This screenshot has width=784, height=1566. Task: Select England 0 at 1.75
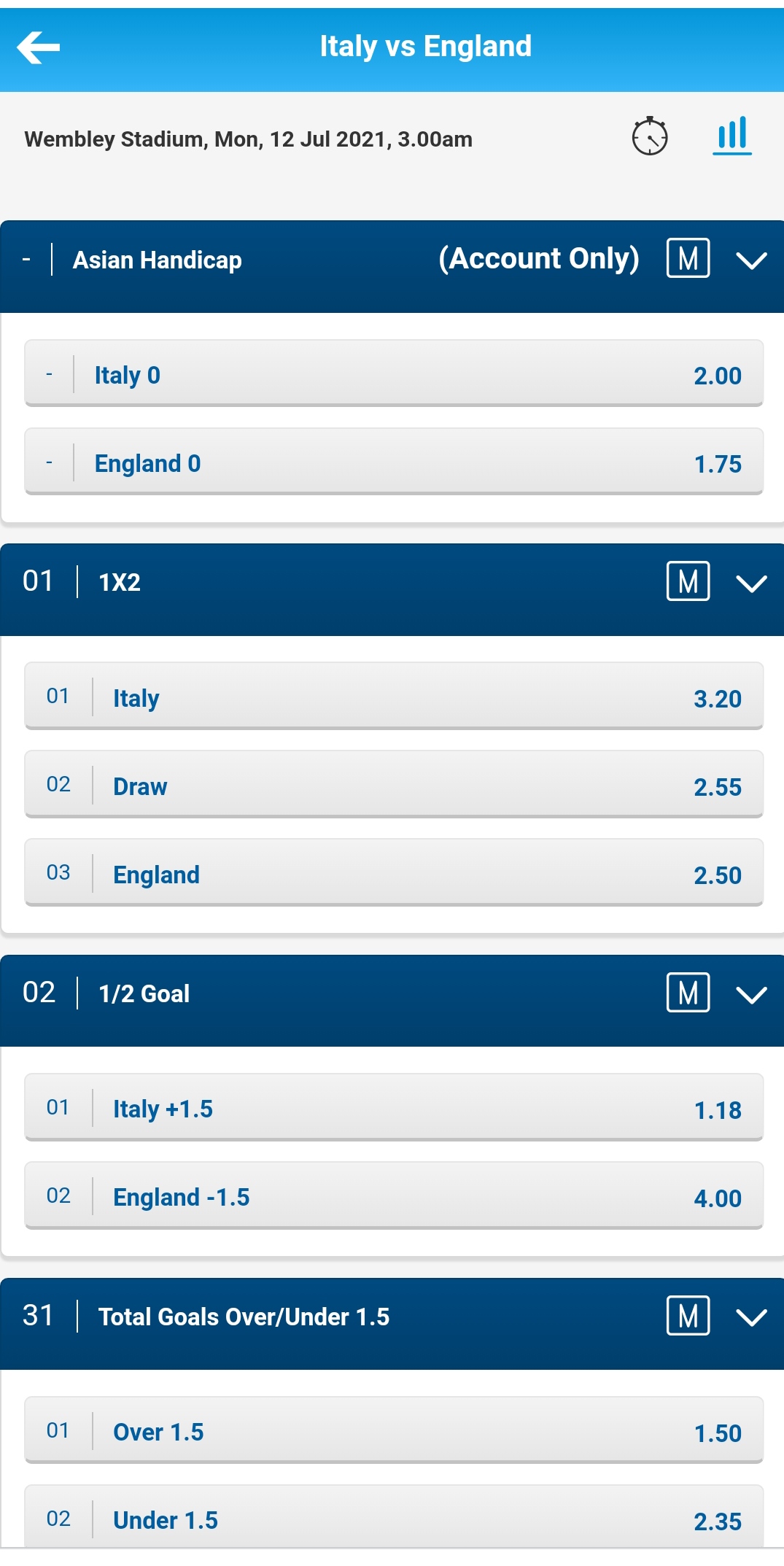pos(394,462)
